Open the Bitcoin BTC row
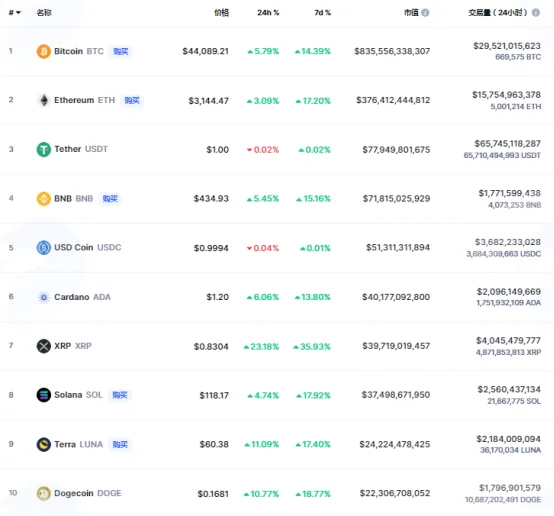 click(277, 51)
